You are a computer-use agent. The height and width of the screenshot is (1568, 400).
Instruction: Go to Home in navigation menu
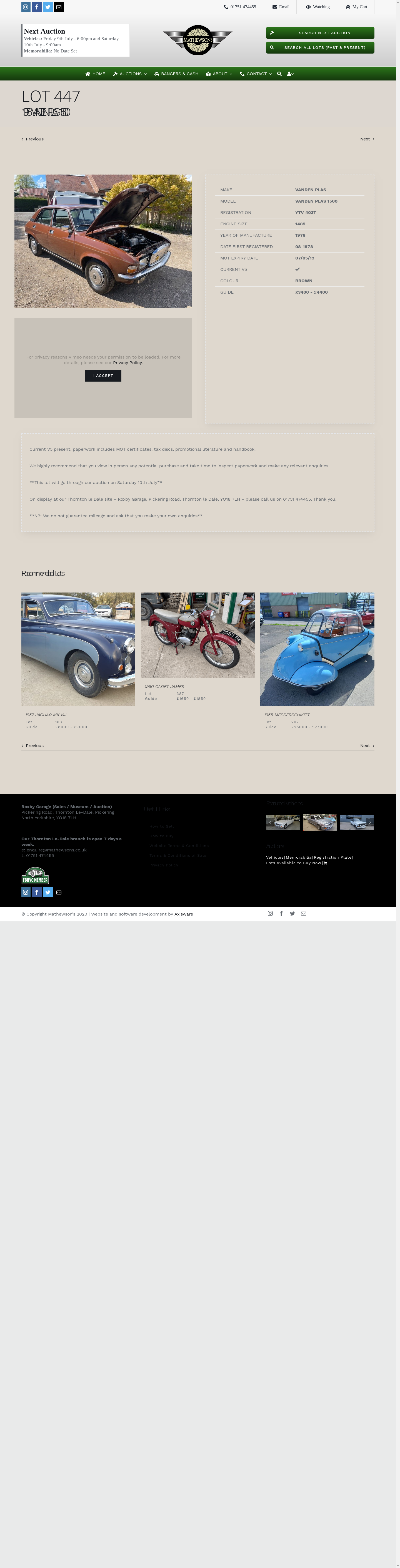(x=95, y=74)
